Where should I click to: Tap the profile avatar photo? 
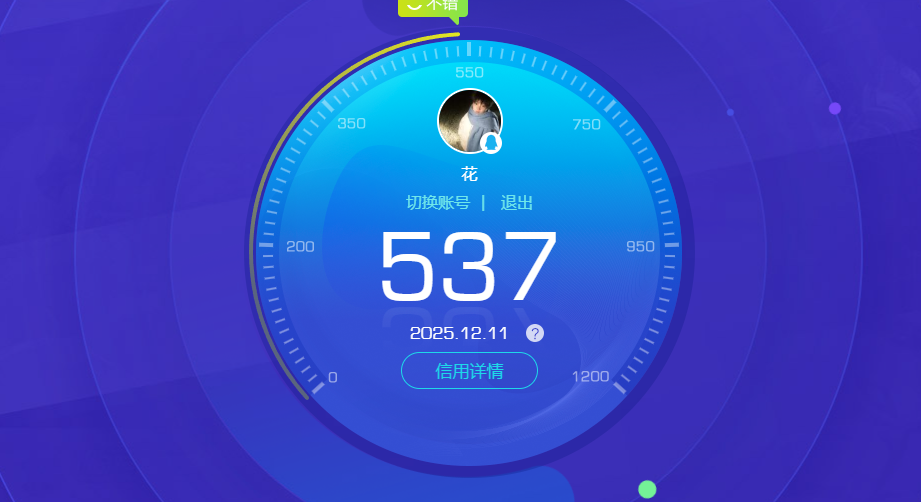[469, 120]
